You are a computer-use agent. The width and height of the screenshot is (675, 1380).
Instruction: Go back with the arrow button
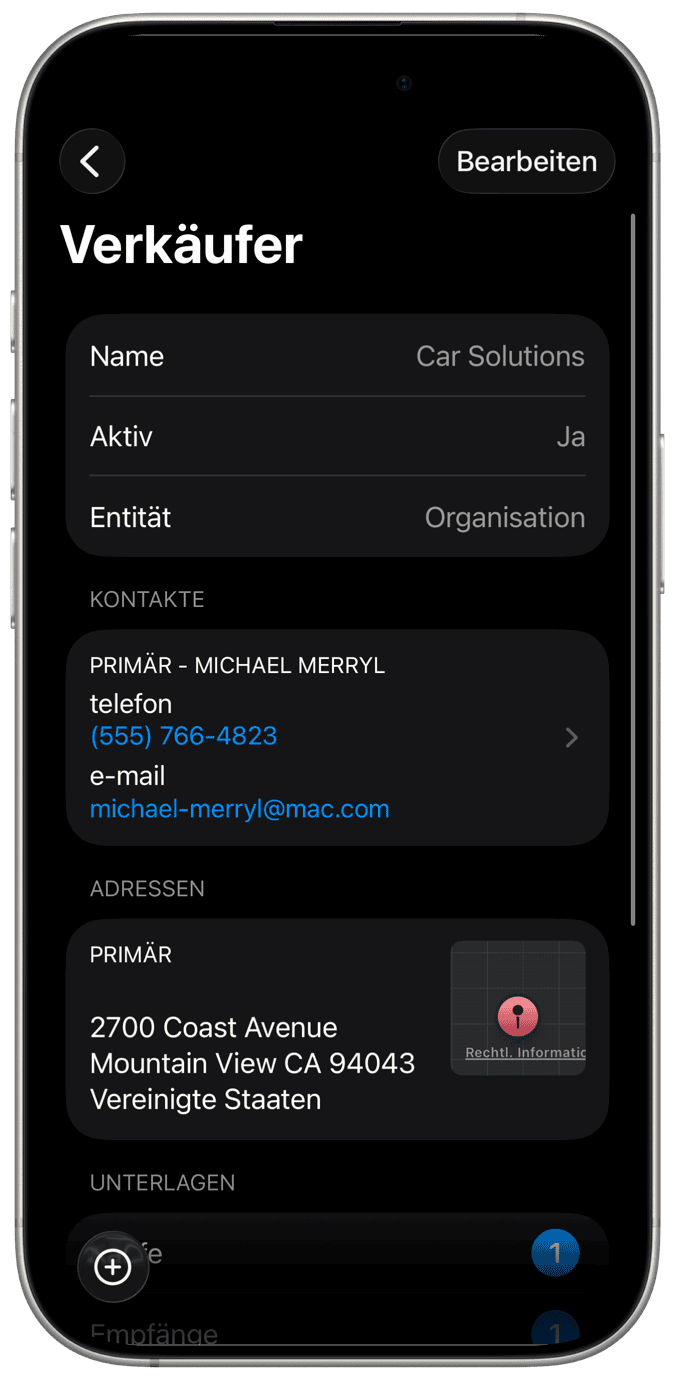click(x=92, y=161)
